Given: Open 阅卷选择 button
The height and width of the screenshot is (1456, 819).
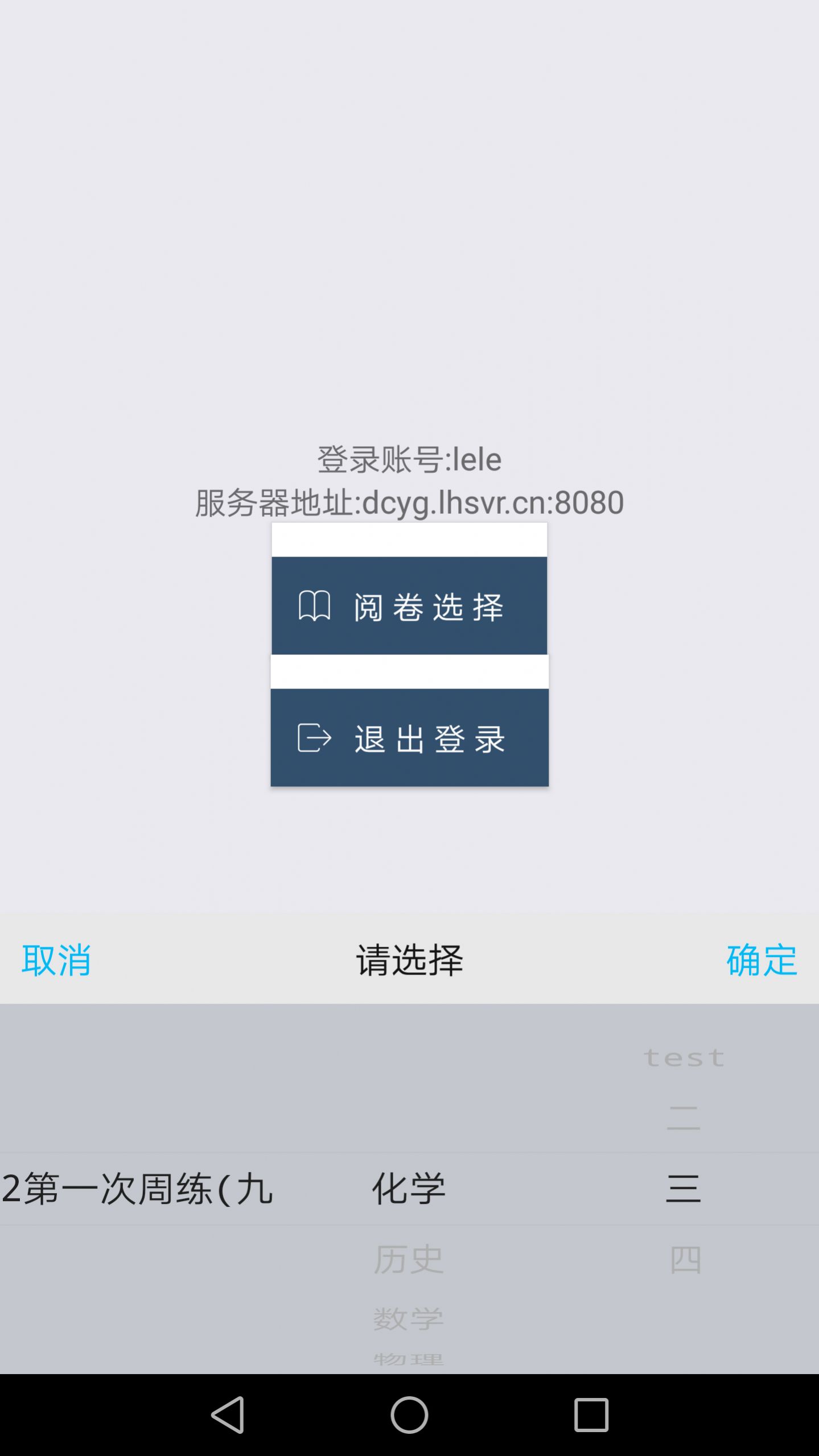Looking at the screenshot, I should pyautogui.click(x=409, y=606).
